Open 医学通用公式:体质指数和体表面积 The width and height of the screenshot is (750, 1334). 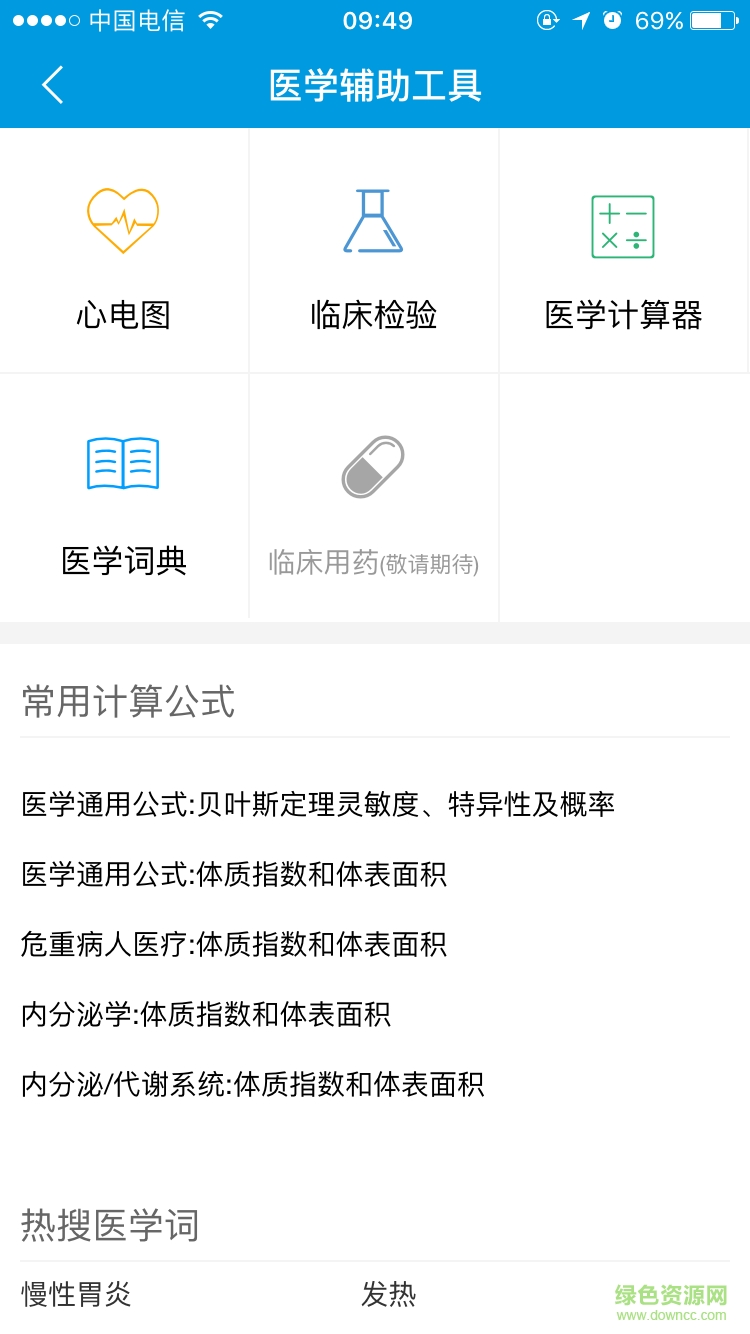[x=234, y=874]
